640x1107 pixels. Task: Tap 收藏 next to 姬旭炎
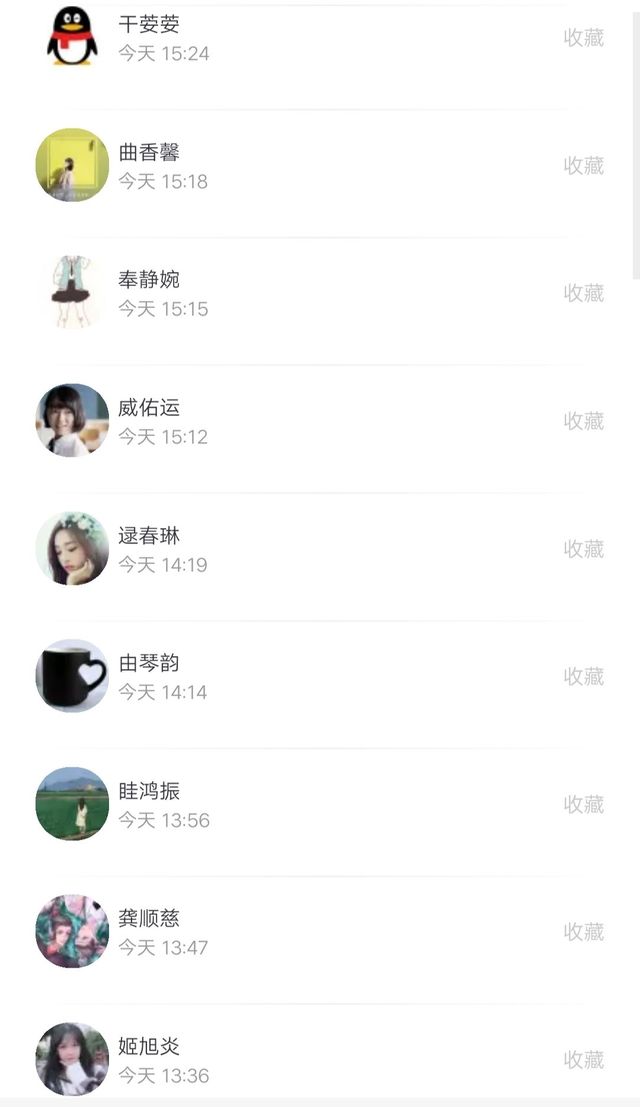pos(584,1060)
